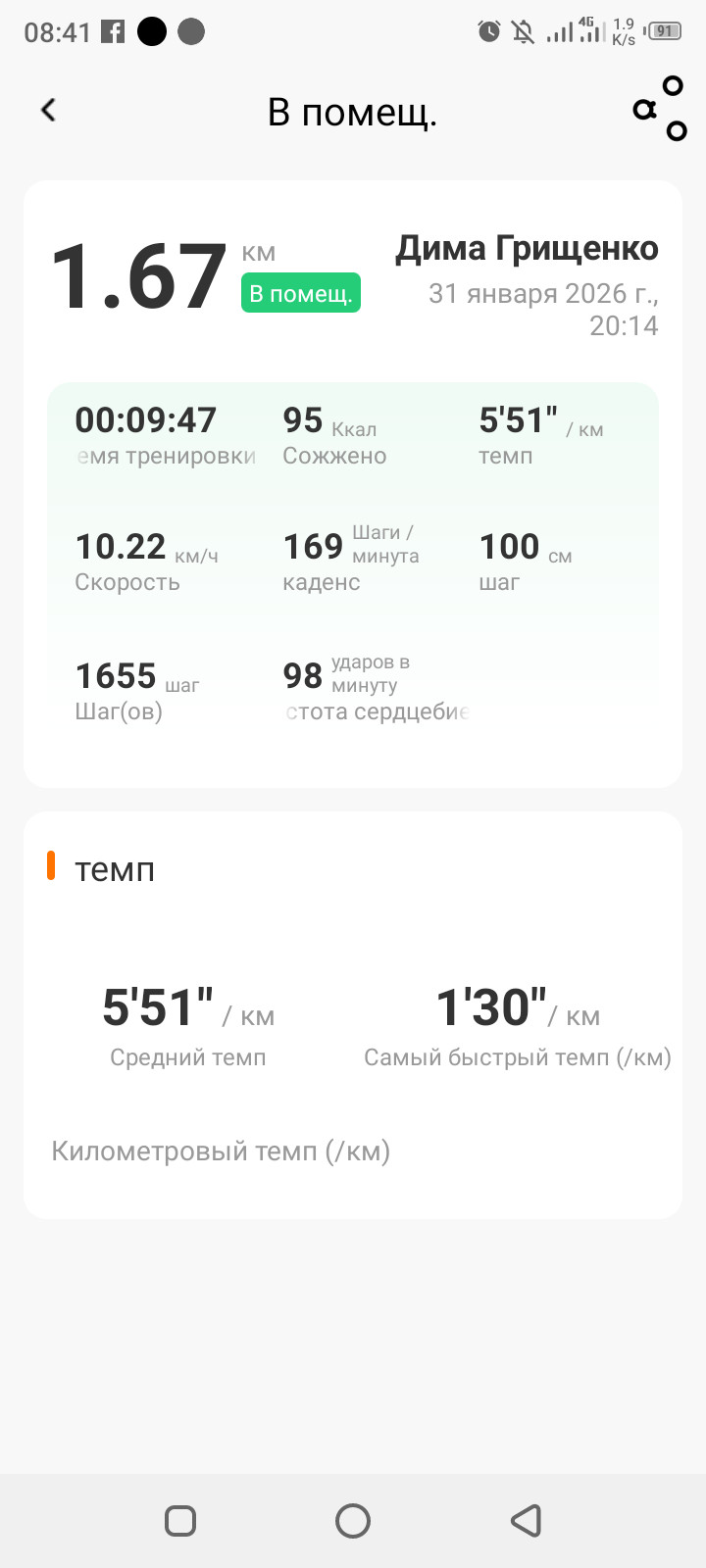Open the system recent apps button
The image size is (706, 1568).
[x=180, y=1521]
